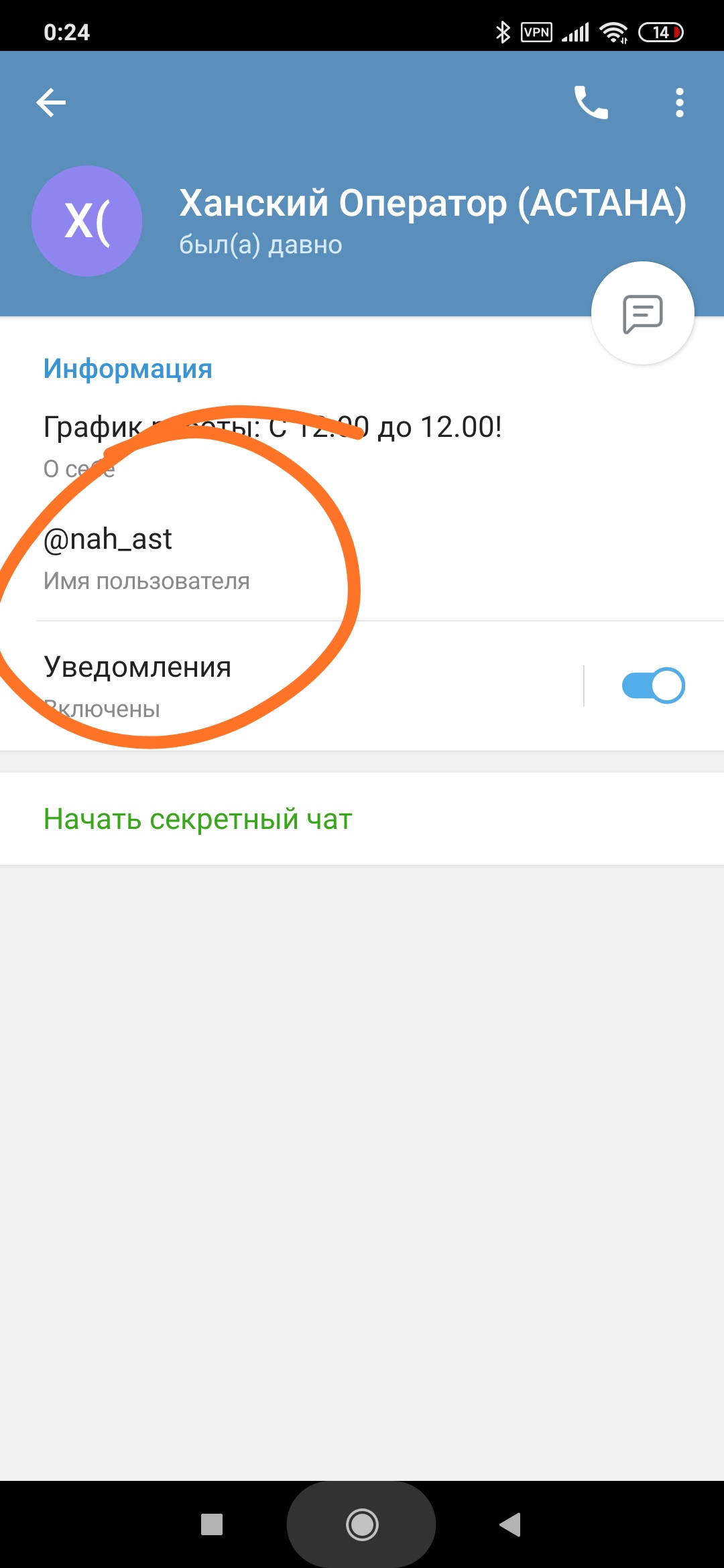724x1568 pixels.
Task: Open recent apps with the square button
Action: (x=212, y=1524)
